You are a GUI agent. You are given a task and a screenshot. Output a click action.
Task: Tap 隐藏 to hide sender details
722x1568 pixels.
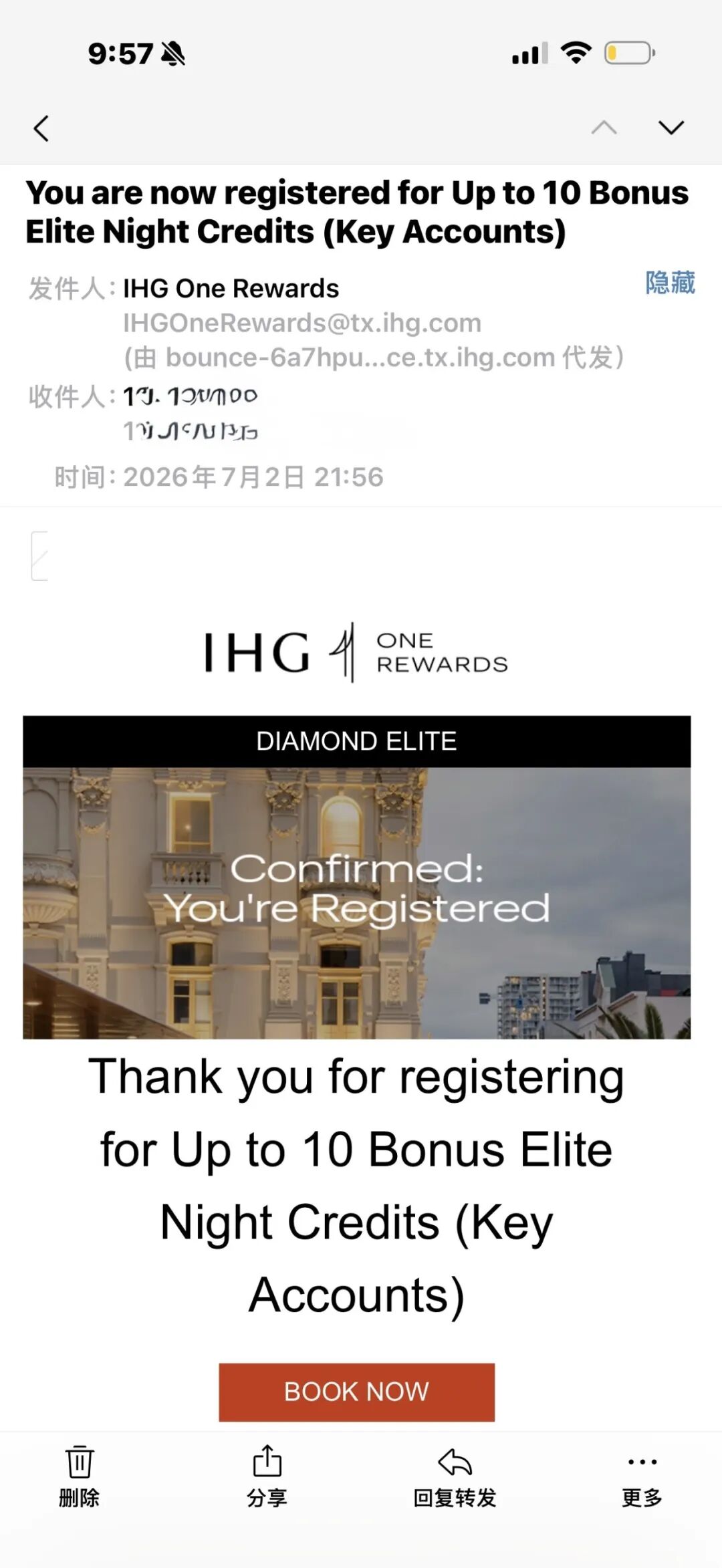click(x=670, y=283)
